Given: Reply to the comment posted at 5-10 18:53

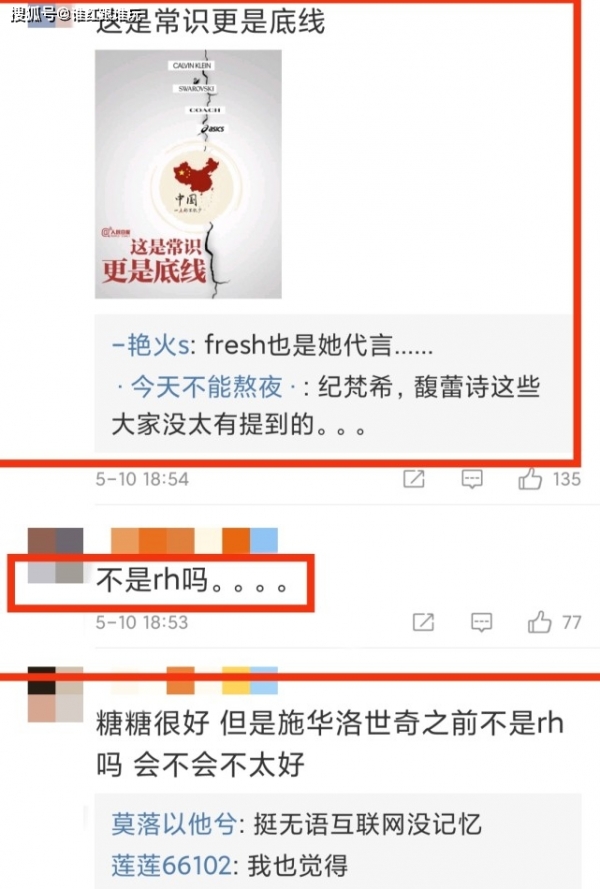Looking at the screenshot, I should click(x=481, y=622).
